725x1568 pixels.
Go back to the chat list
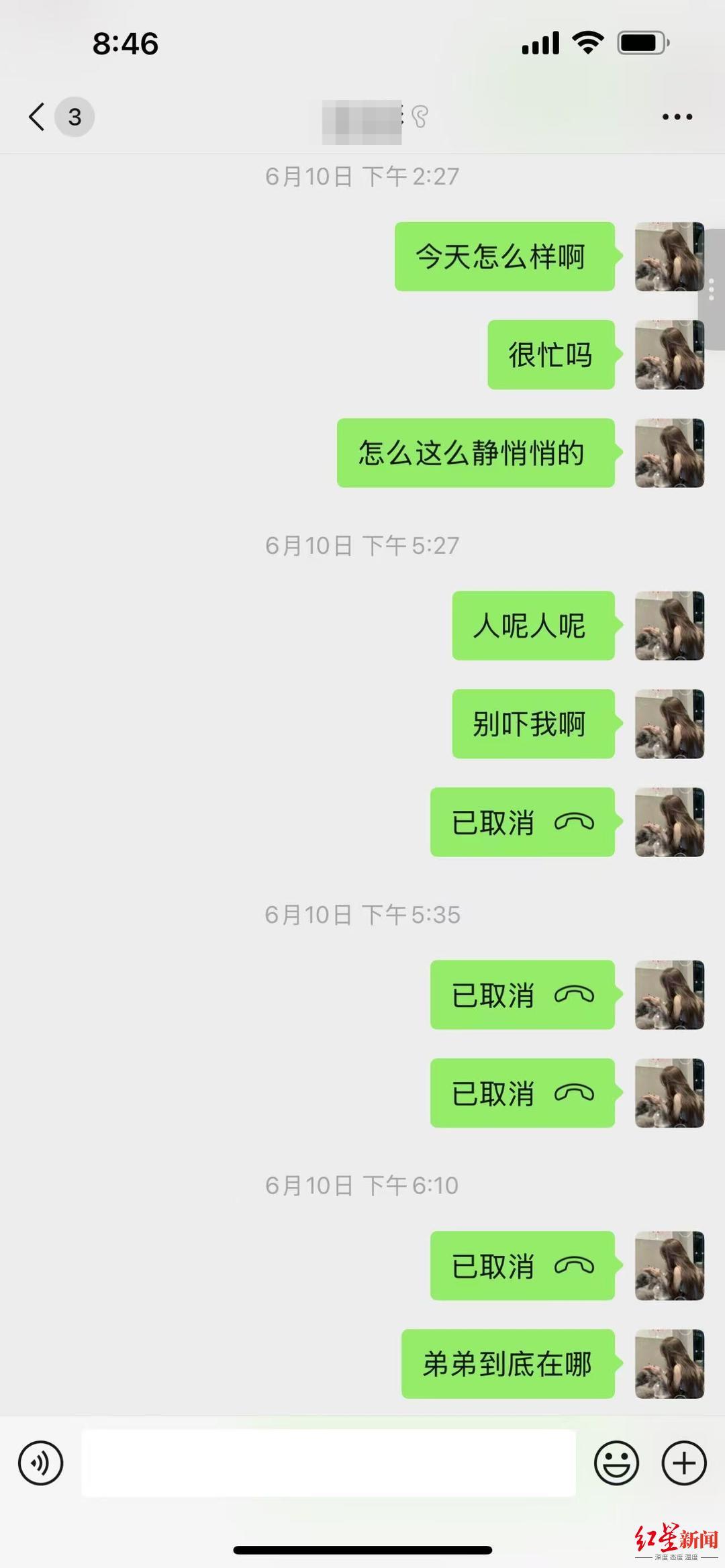pyautogui.click(x=38, y=117)
